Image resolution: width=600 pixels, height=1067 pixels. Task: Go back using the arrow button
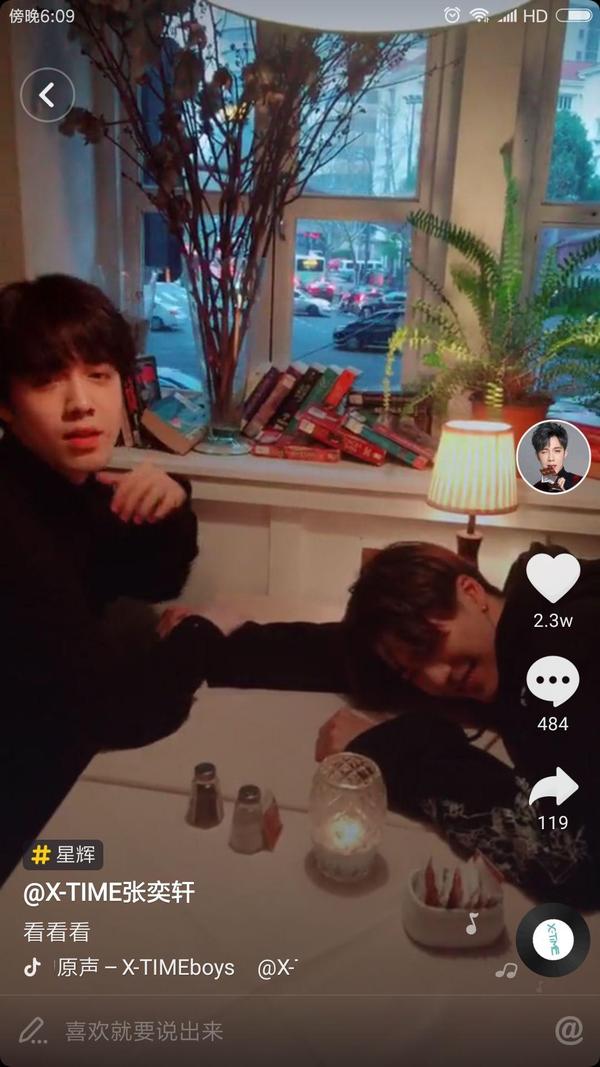[47, 95]
